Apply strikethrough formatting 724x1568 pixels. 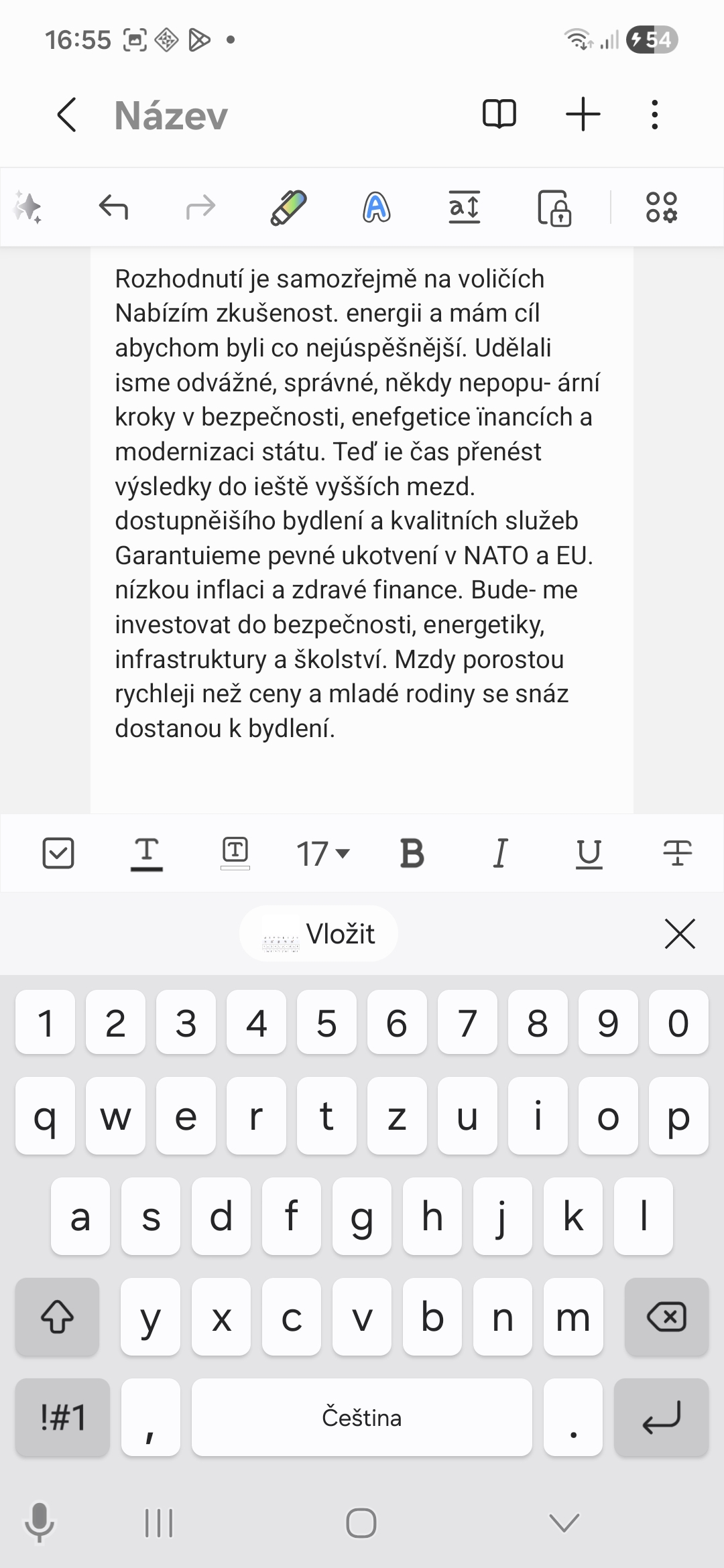tap(677, 854)
